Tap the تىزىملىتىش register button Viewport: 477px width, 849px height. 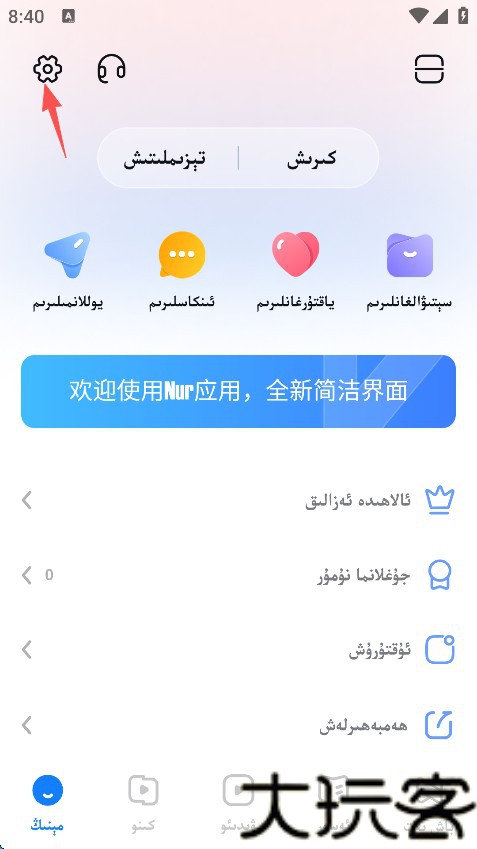pos(165,158)
